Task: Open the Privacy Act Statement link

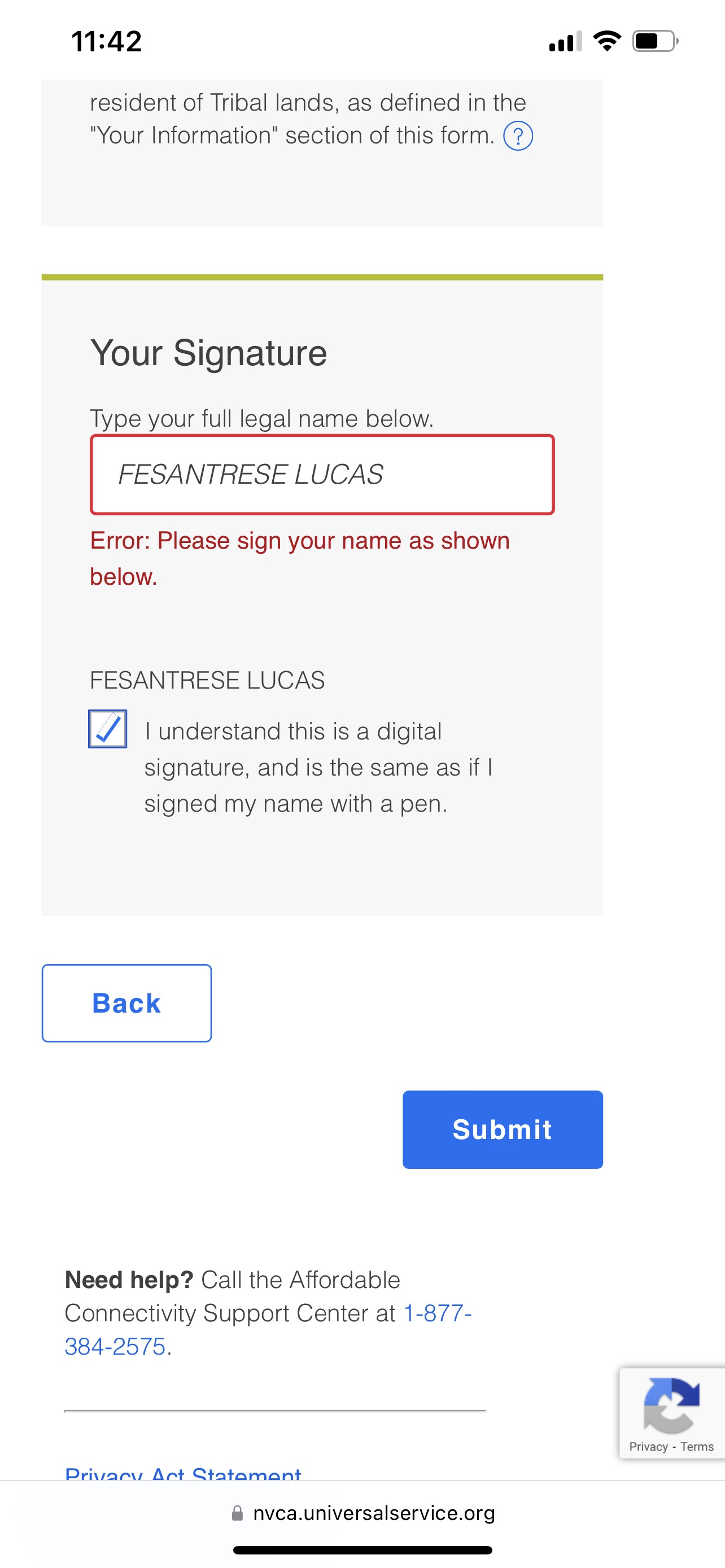Action: pos(182,1473)
